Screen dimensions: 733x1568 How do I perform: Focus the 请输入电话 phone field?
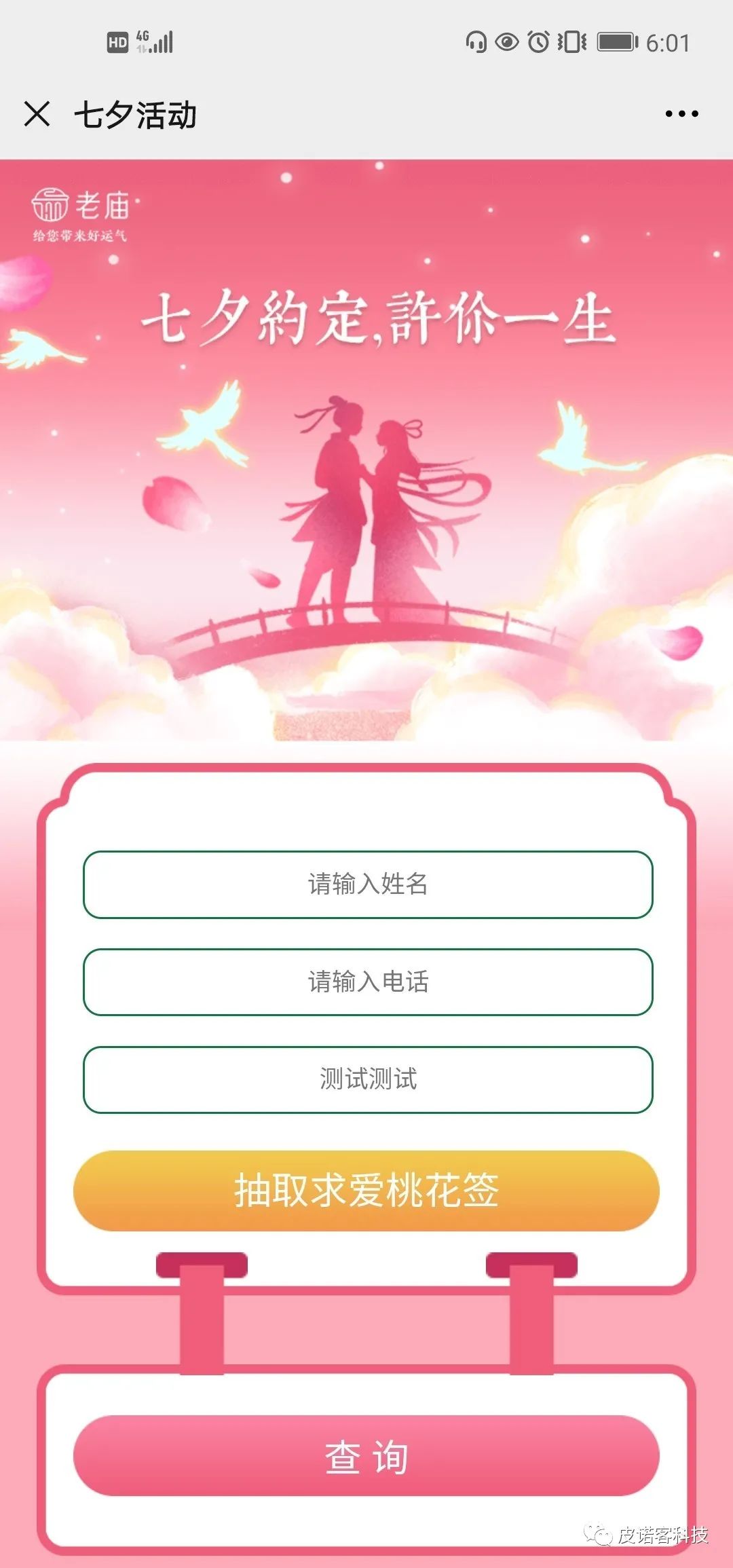click(367, 982)
